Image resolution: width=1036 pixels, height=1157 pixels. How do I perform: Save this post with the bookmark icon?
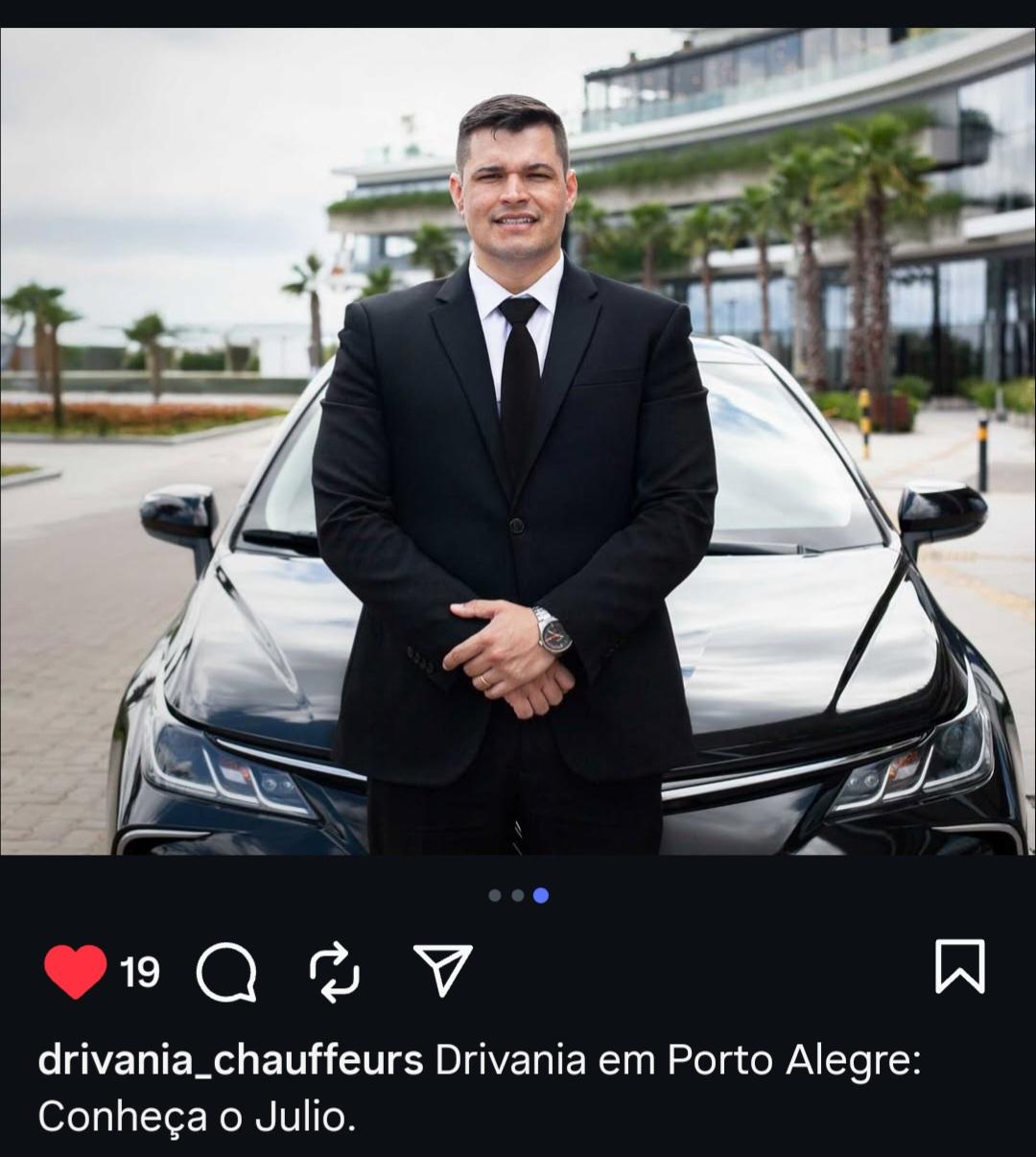[959, 966]
